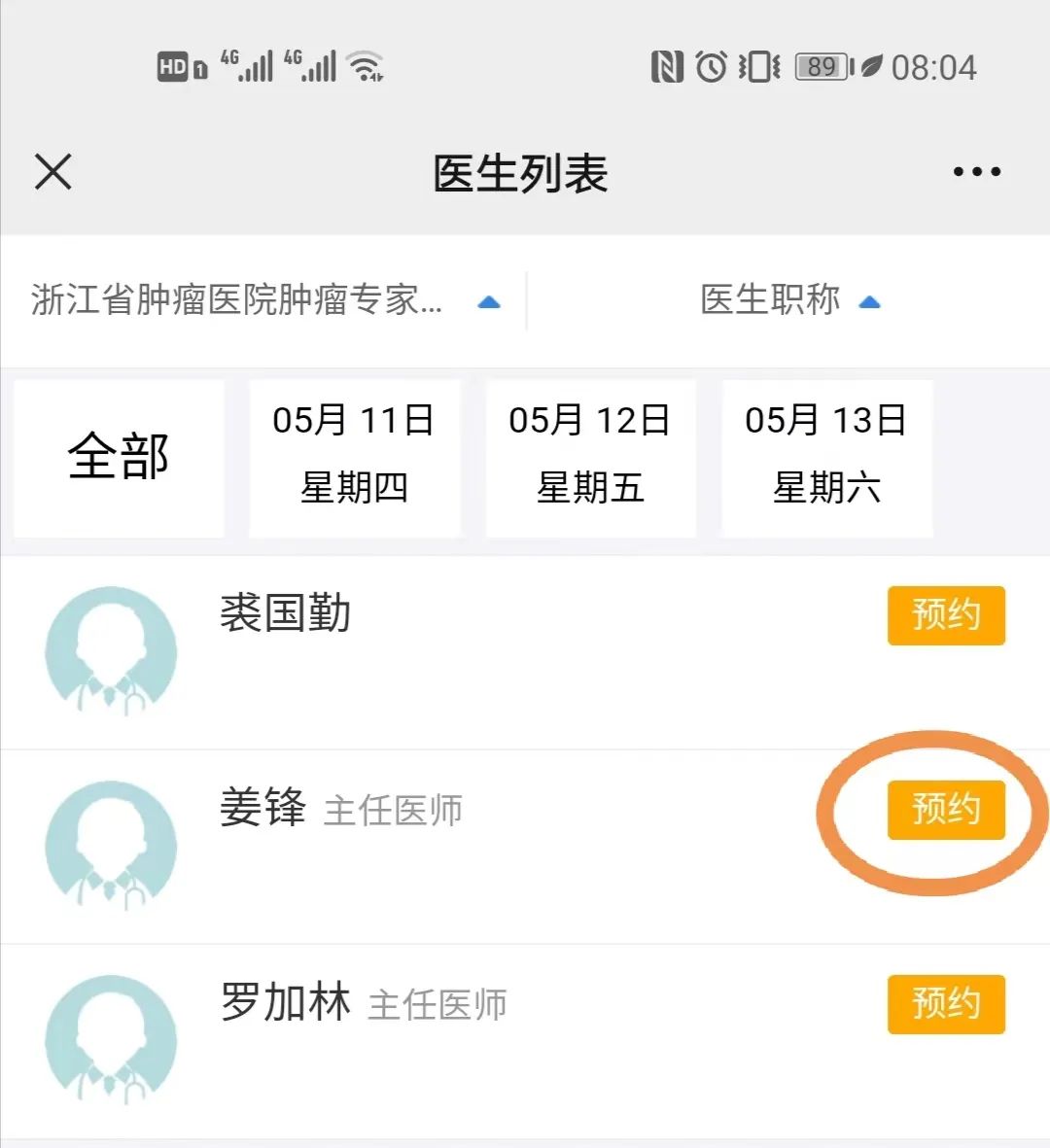Viewport: 1050px width, 1148px height.
Task: Switch to 05月 12日 星期五
Action: [x=590, y=457]
